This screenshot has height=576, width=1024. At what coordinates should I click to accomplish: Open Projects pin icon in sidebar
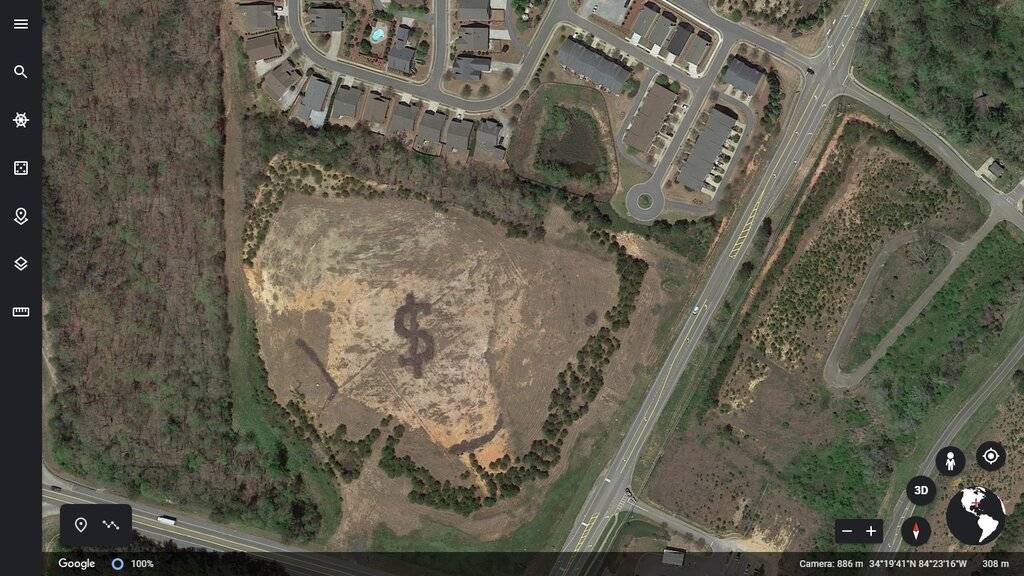click(21, 216)
